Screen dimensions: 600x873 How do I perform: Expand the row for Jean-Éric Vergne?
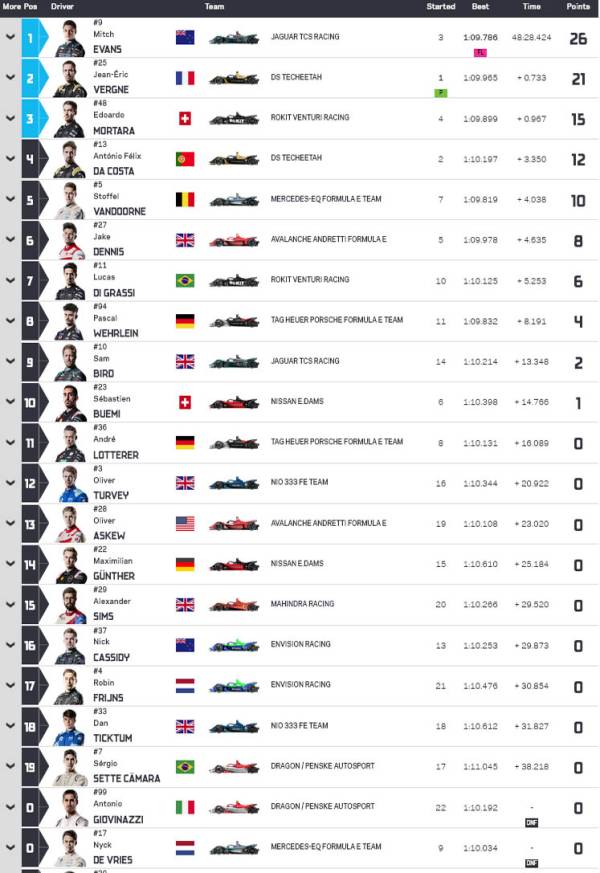point(10,78)
